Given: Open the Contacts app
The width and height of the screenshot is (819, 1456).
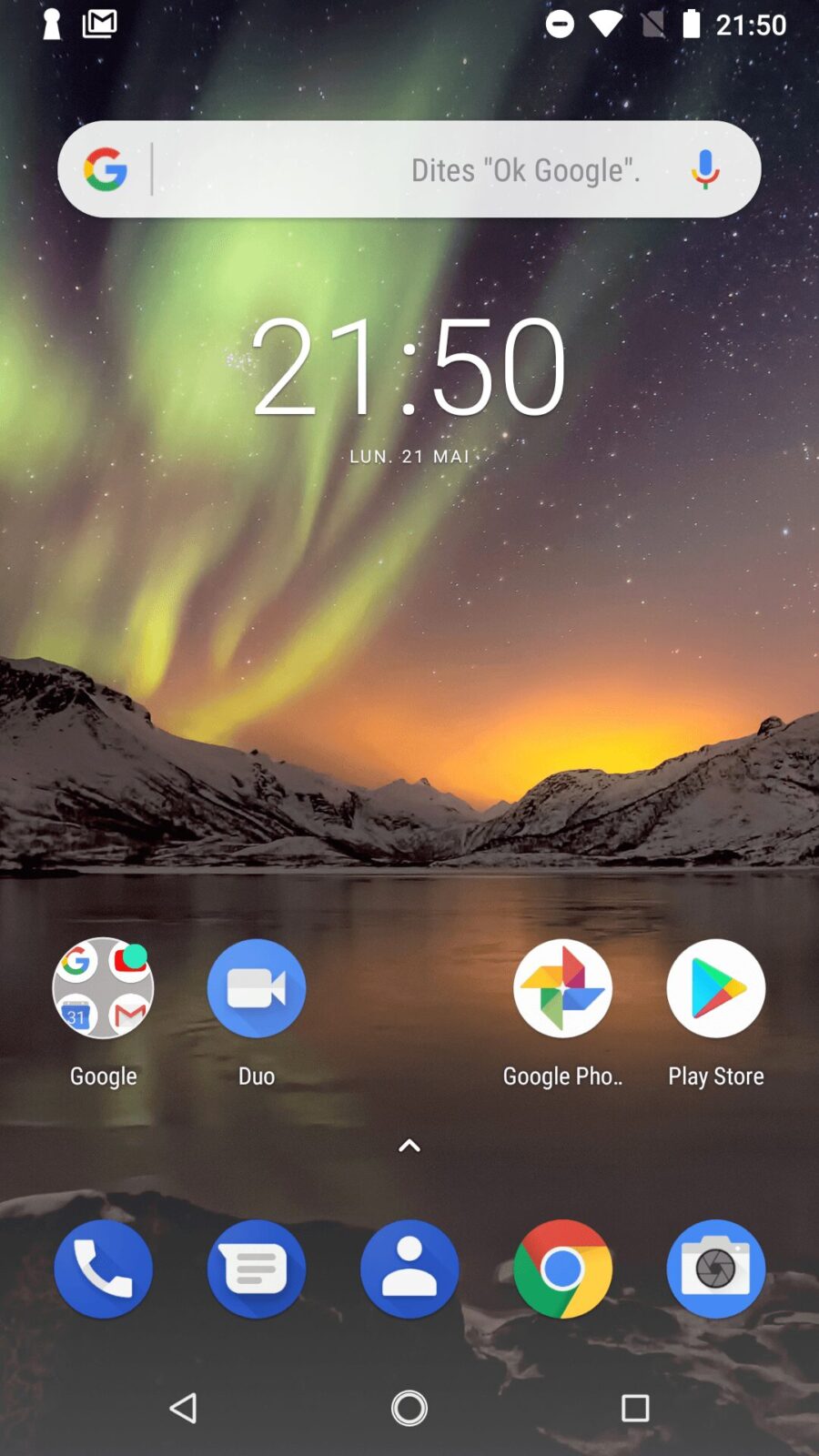Looking at the screenshot, I should (x=409, y=1269).
